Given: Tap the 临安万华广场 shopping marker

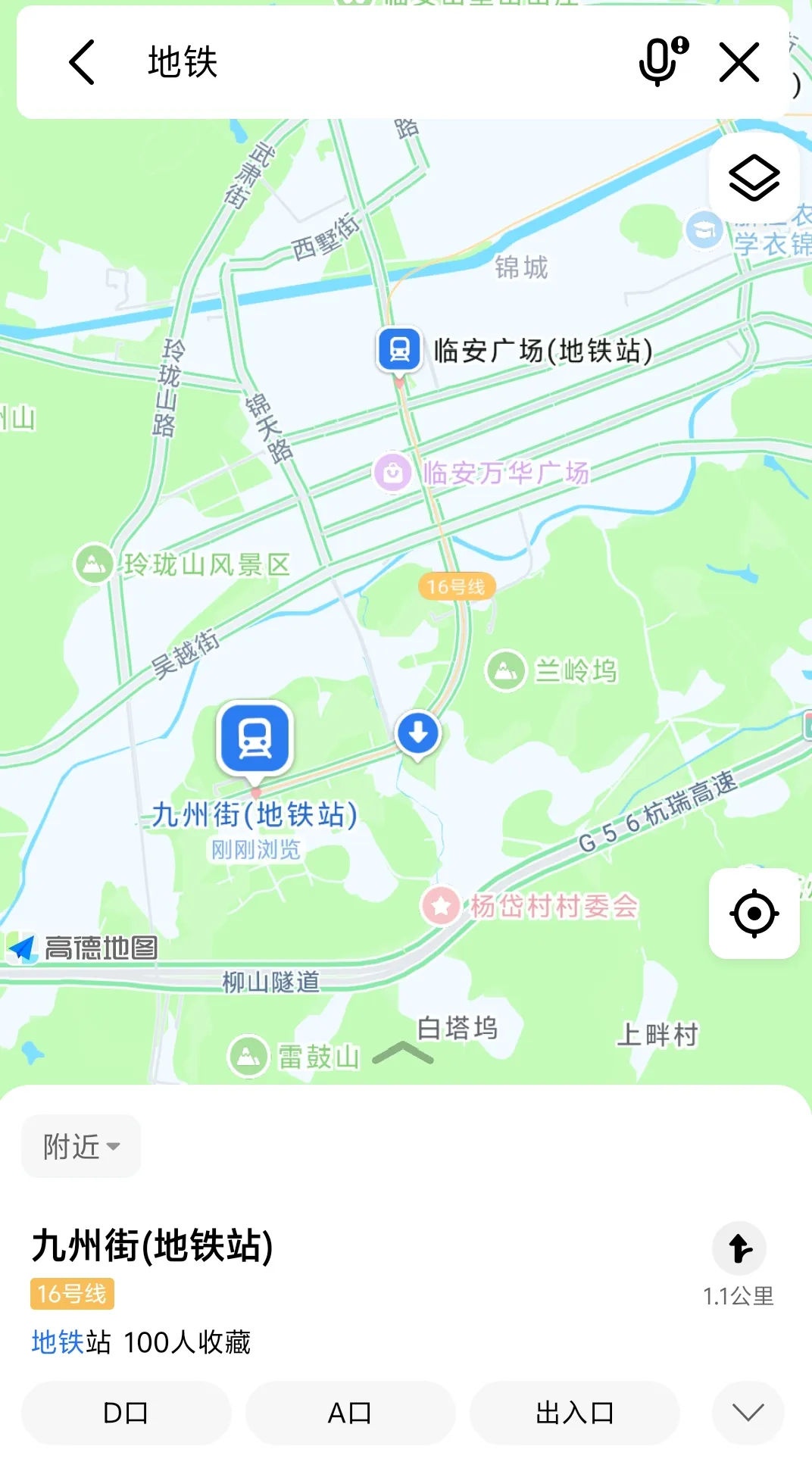Looking at the screenshot, I should (x=393, y=473).
